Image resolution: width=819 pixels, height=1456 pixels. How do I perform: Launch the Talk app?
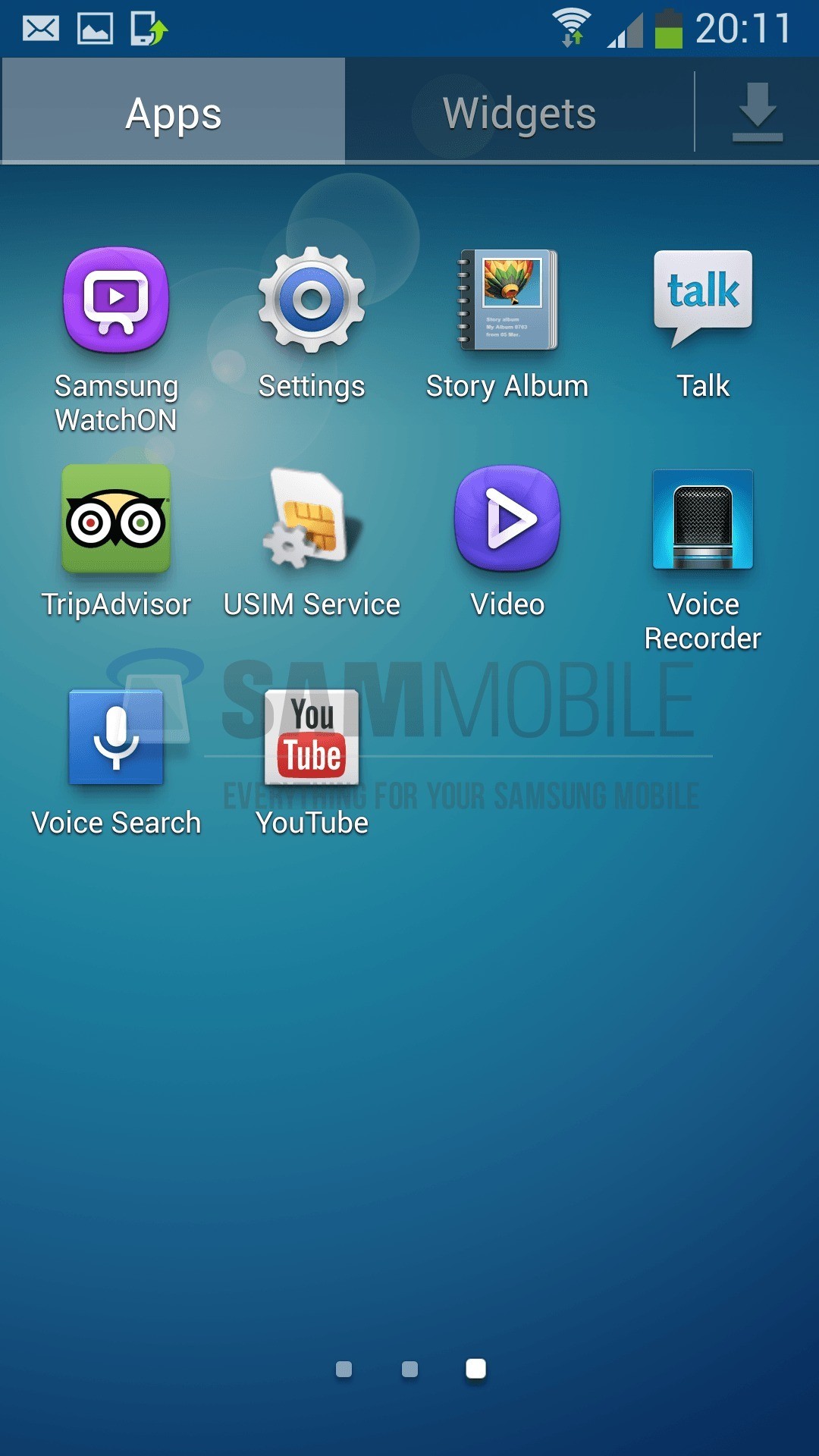click(x=703, y=301)
